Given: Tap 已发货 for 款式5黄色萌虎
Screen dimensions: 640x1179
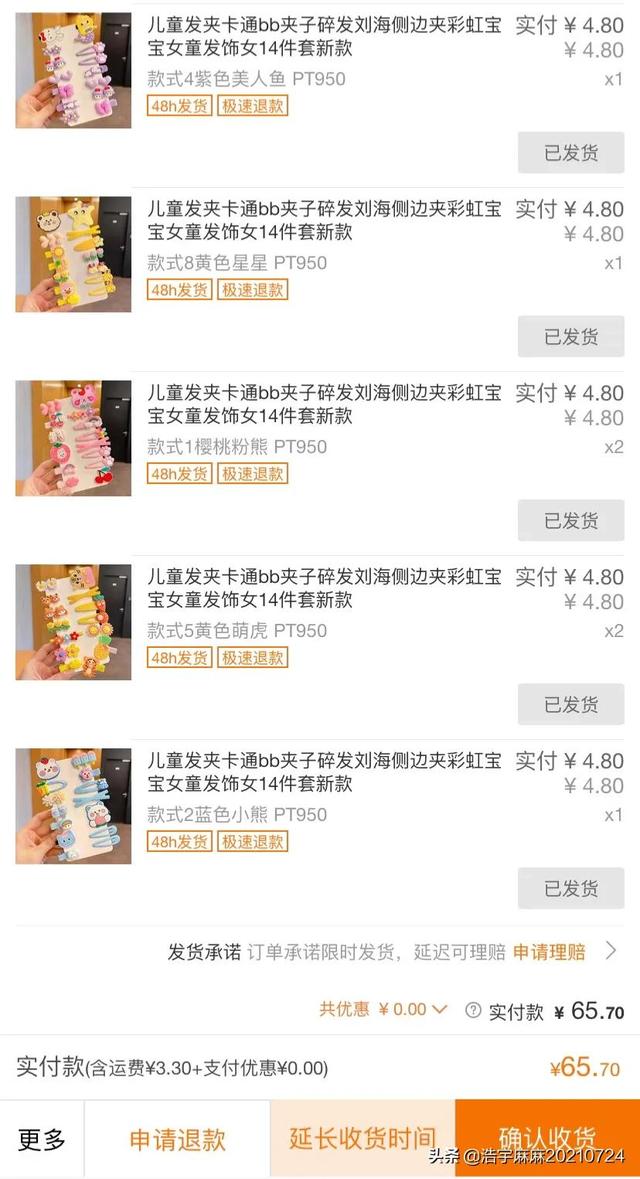Looking at the screenshot, I should click(x=571, y=705).
